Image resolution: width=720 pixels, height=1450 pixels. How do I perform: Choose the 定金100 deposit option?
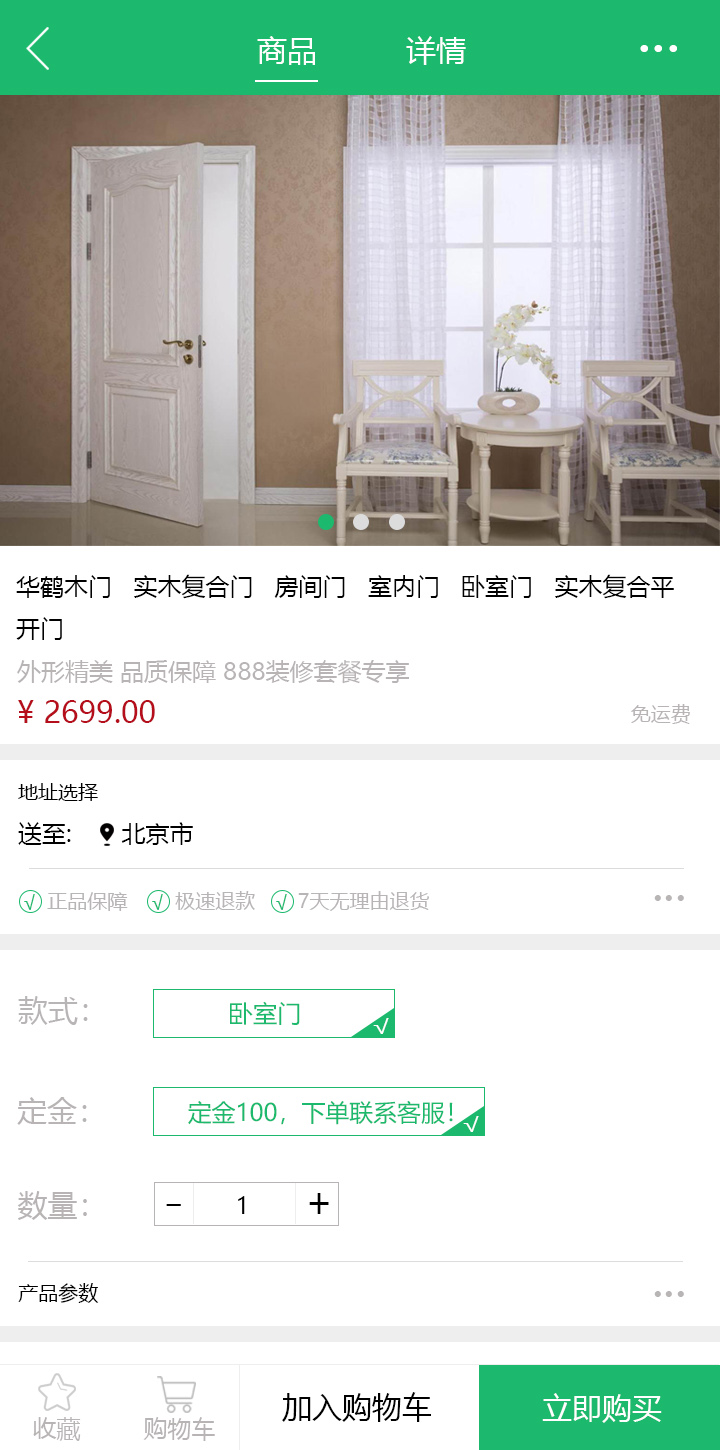318,1111
